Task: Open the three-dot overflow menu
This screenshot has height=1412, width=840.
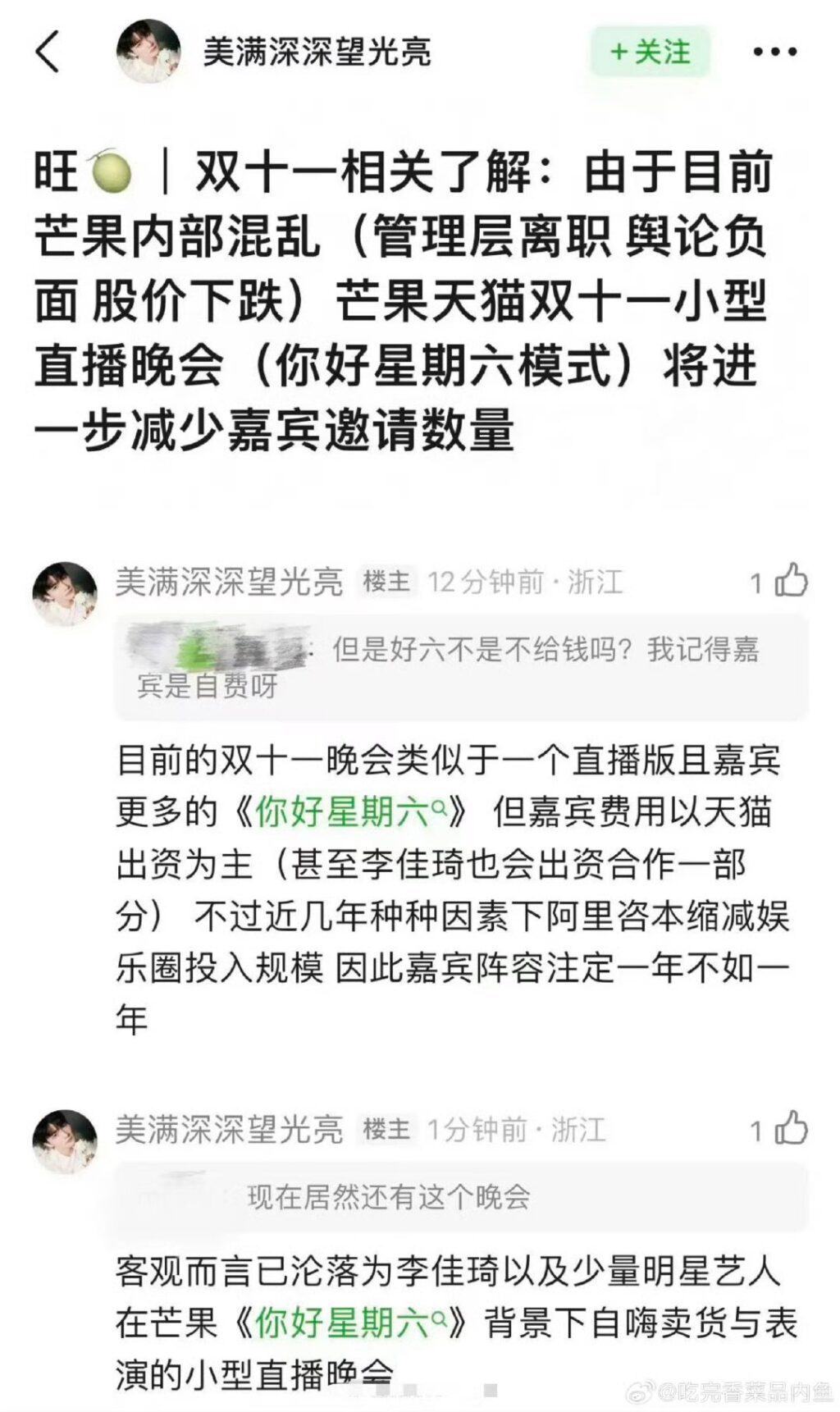Action: coord(774,52)
